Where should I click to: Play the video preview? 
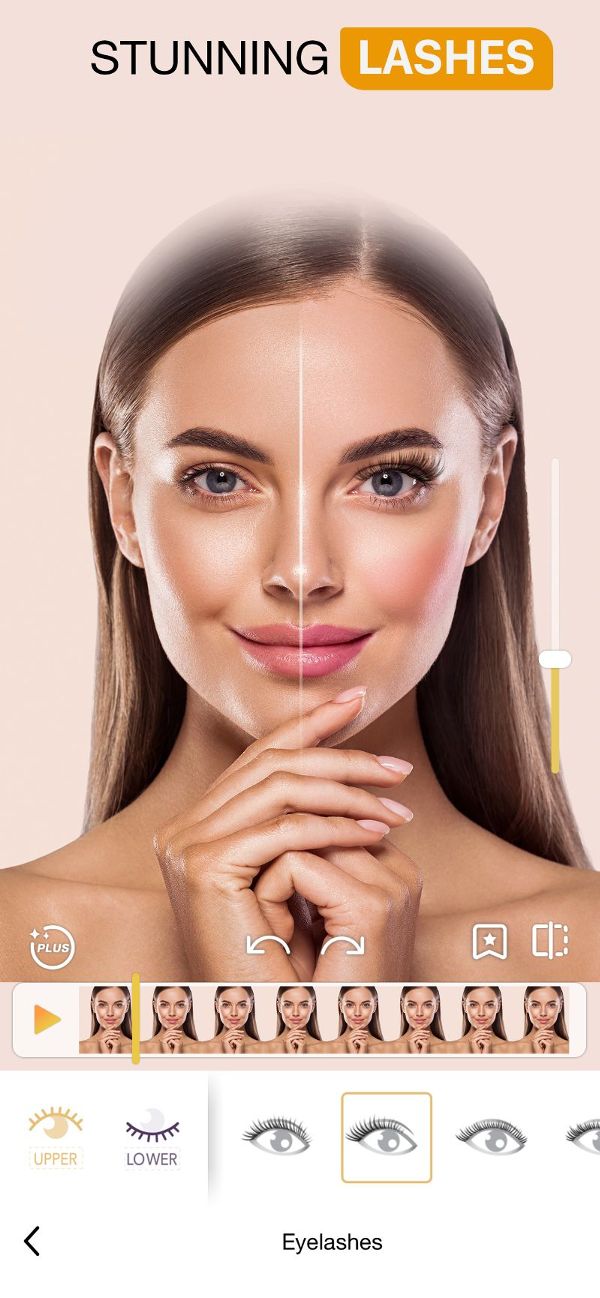[46, 1019]
